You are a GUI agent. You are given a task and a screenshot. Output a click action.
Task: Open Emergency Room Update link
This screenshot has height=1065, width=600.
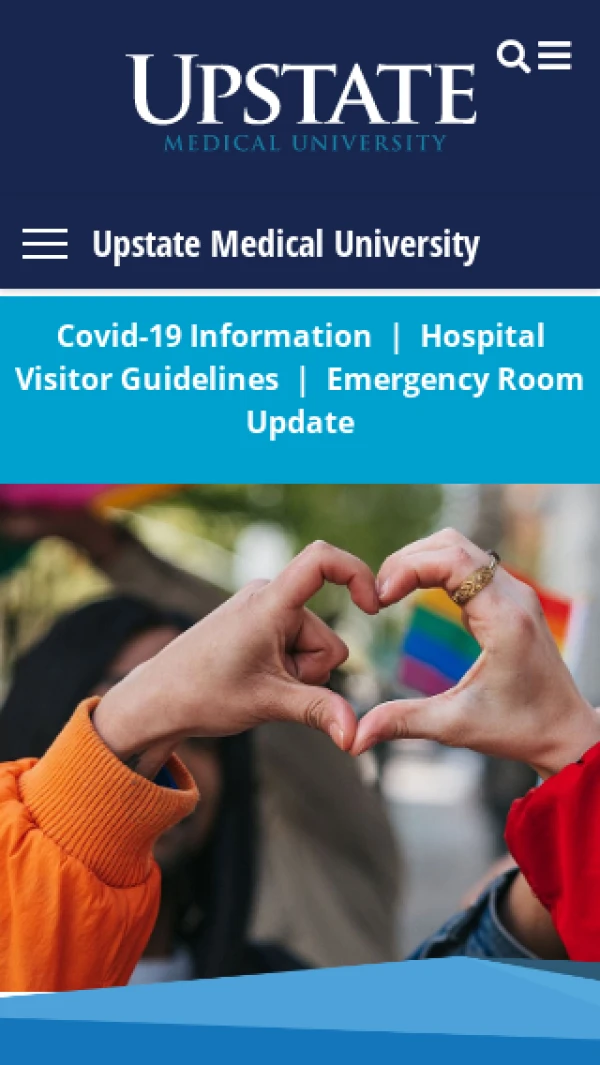(455, 379)
